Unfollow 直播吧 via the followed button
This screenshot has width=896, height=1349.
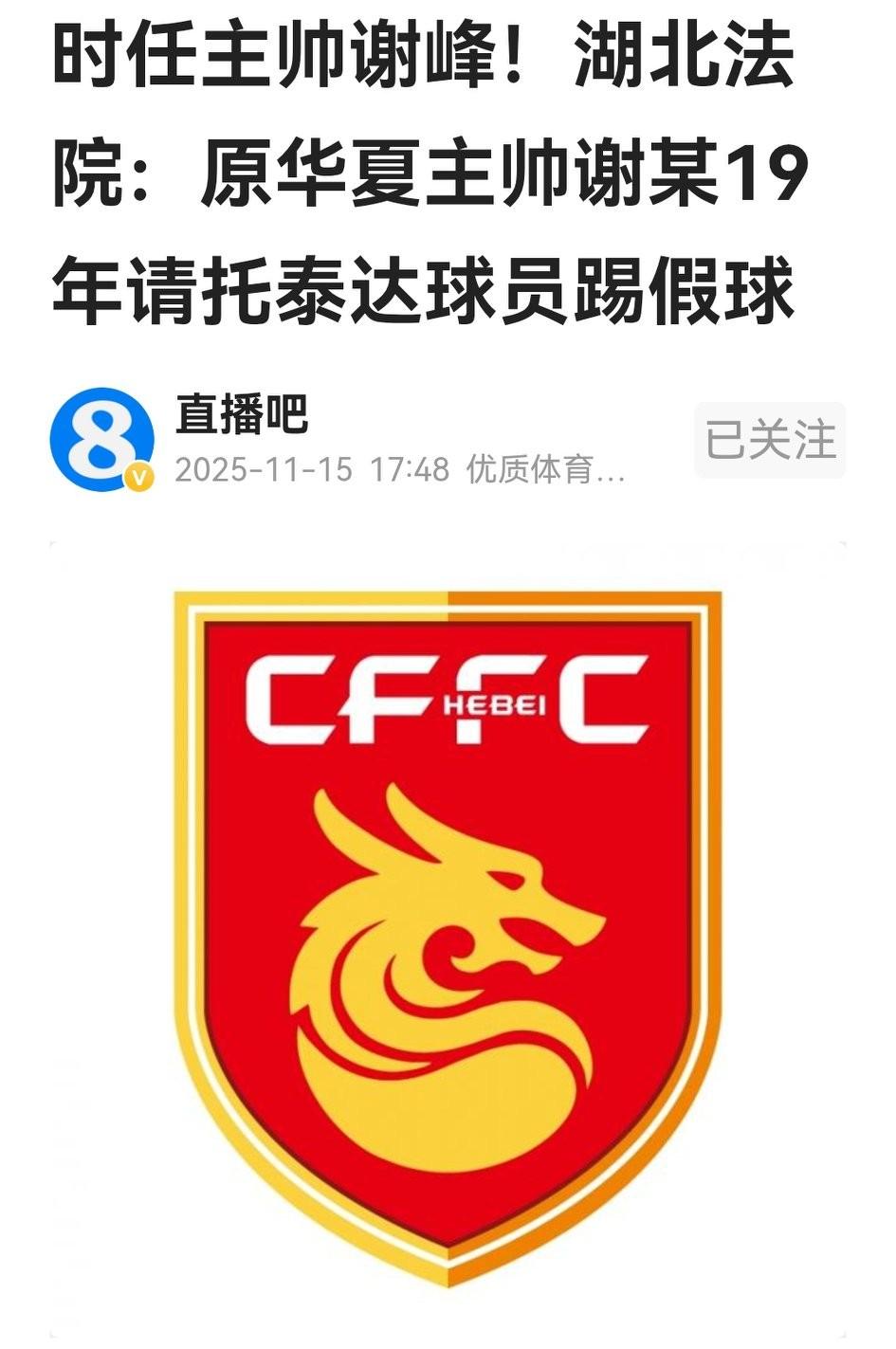(x=771, y=440)
